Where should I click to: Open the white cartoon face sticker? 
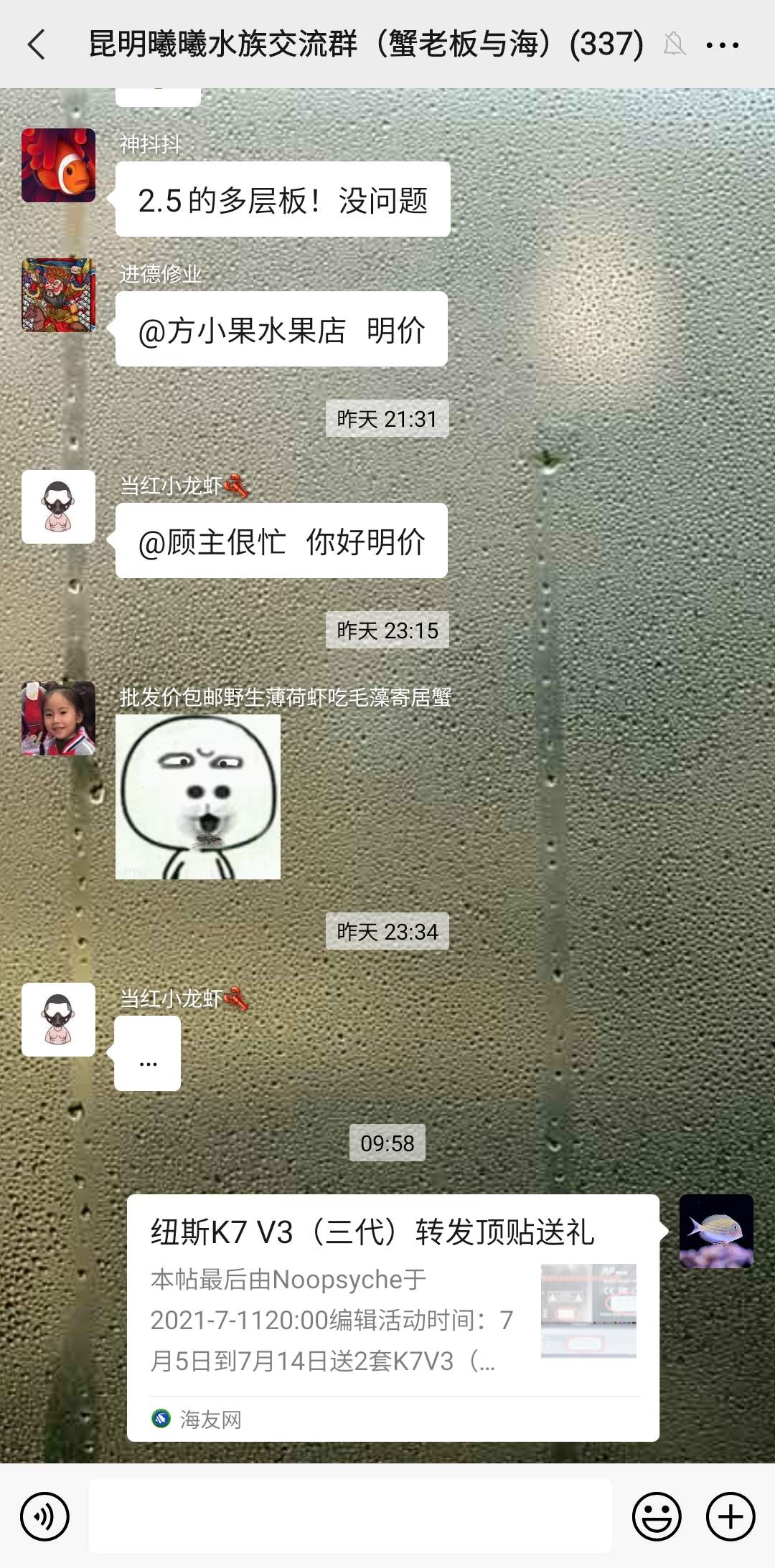198,796
